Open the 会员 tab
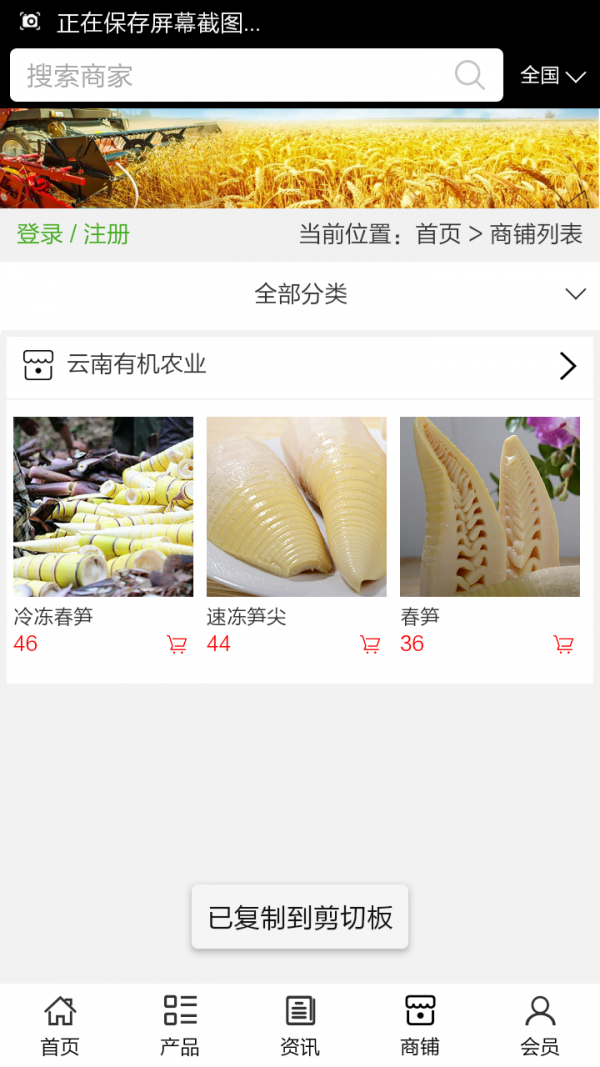The image size is (600, 1067). [540, 1025]
